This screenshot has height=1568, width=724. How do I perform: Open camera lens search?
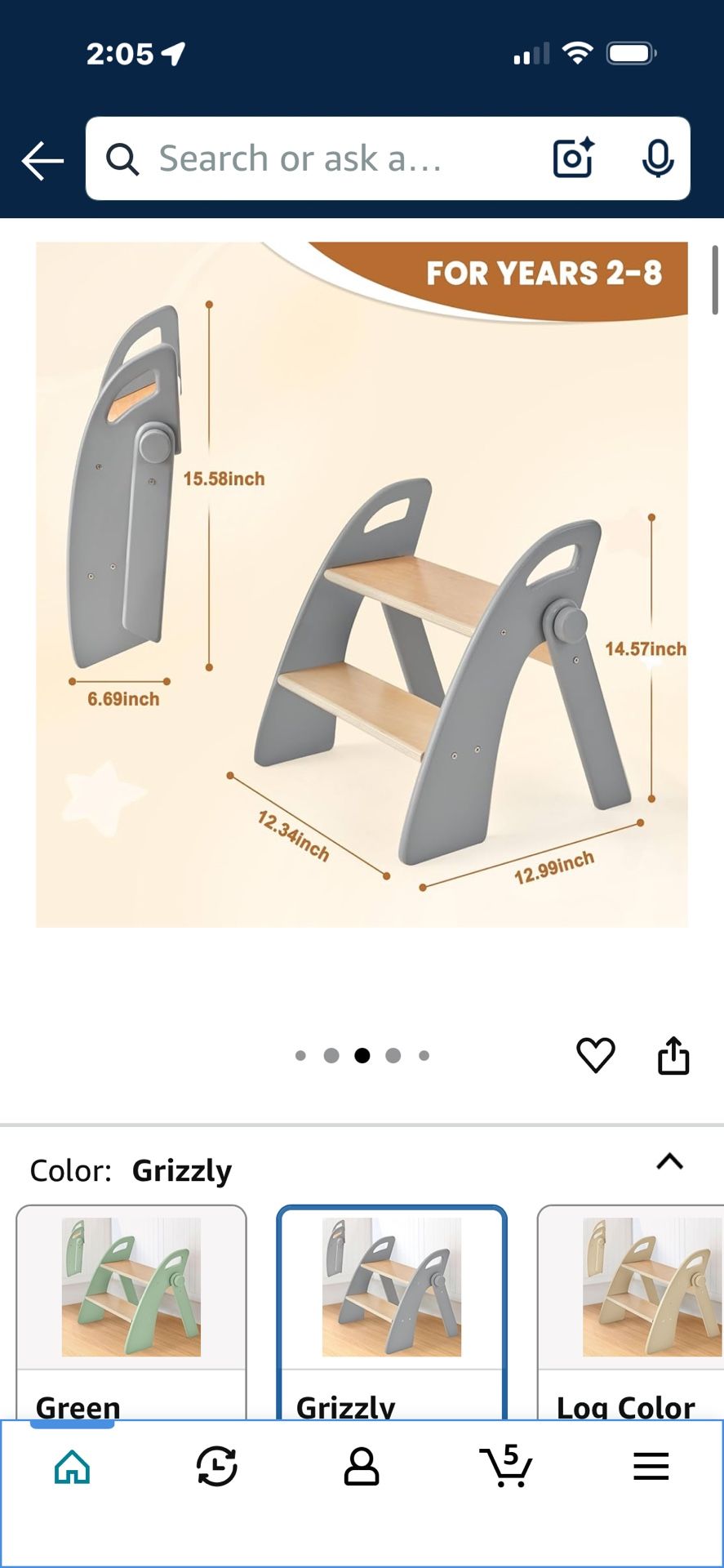(x=573, y=158)
